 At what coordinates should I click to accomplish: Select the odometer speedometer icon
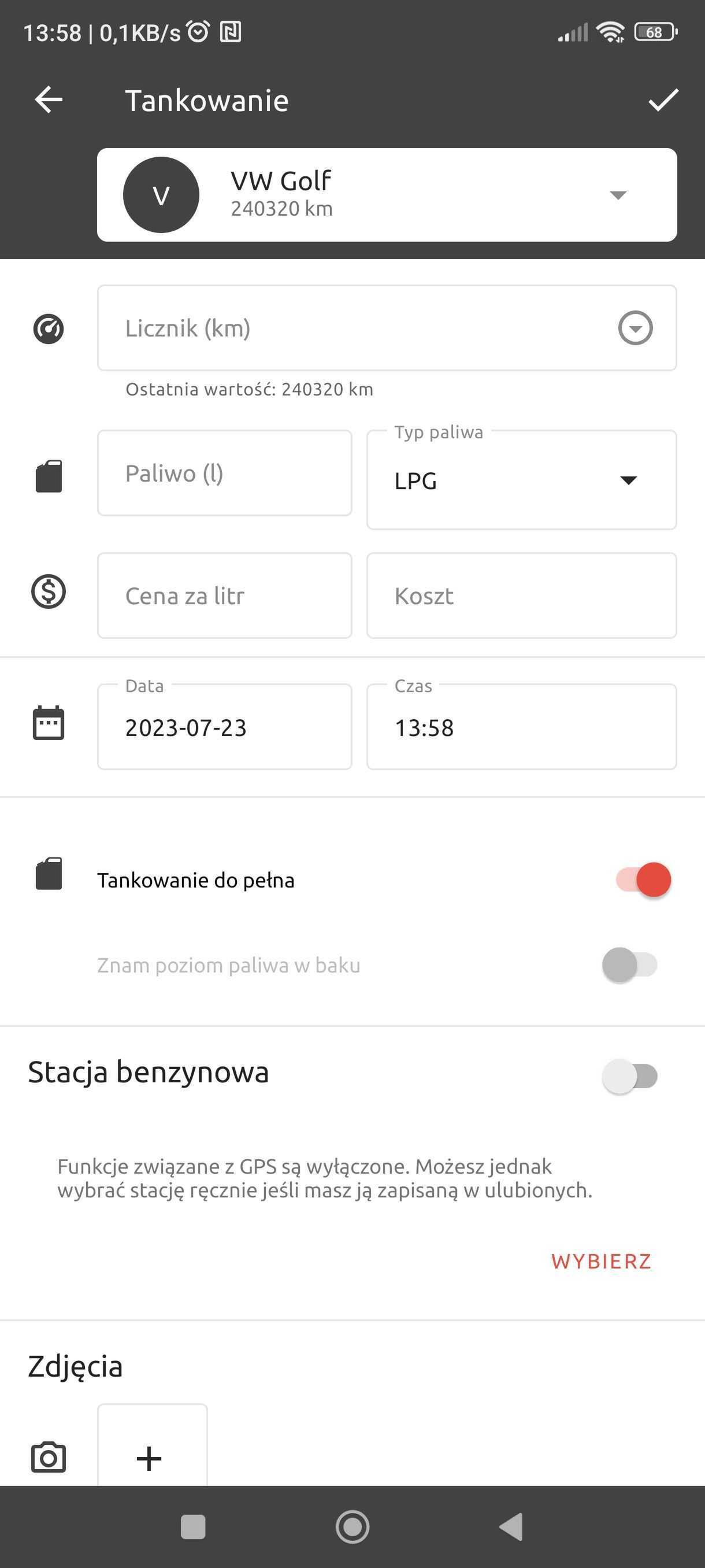(49, 329)
